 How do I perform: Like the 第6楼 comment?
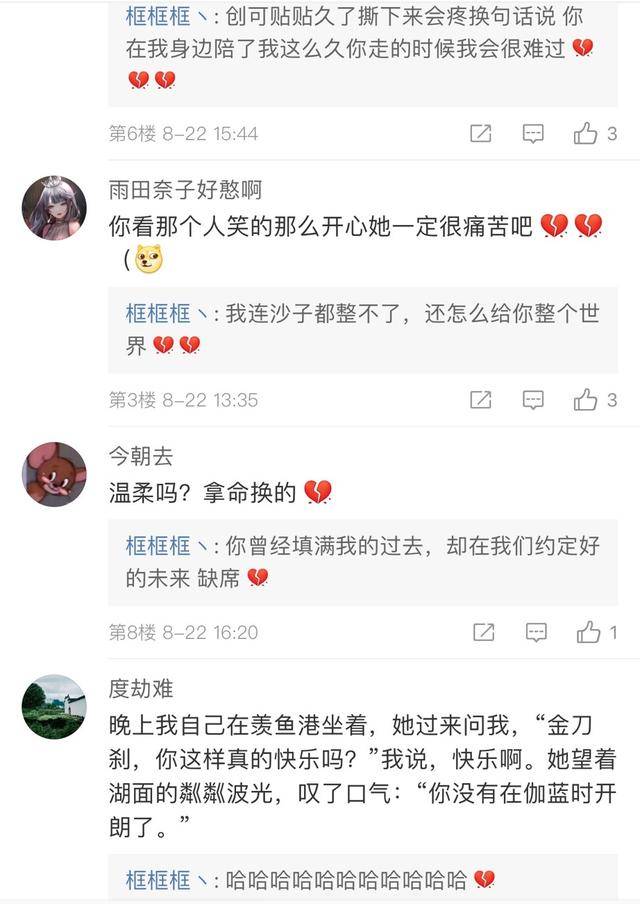pos(586,133)
